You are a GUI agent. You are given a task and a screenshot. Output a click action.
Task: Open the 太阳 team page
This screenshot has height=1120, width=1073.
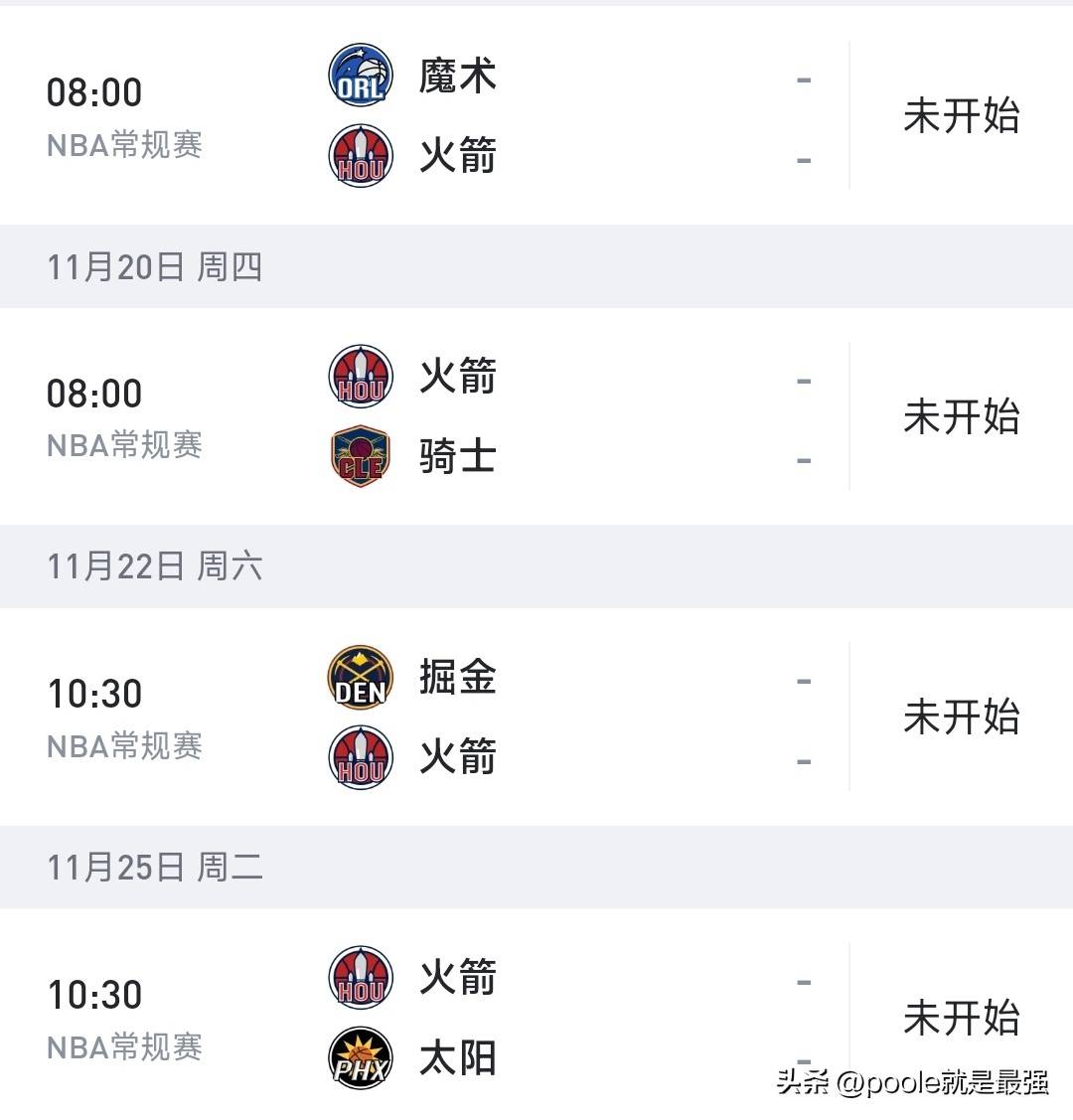click(x=457, y=1058)
